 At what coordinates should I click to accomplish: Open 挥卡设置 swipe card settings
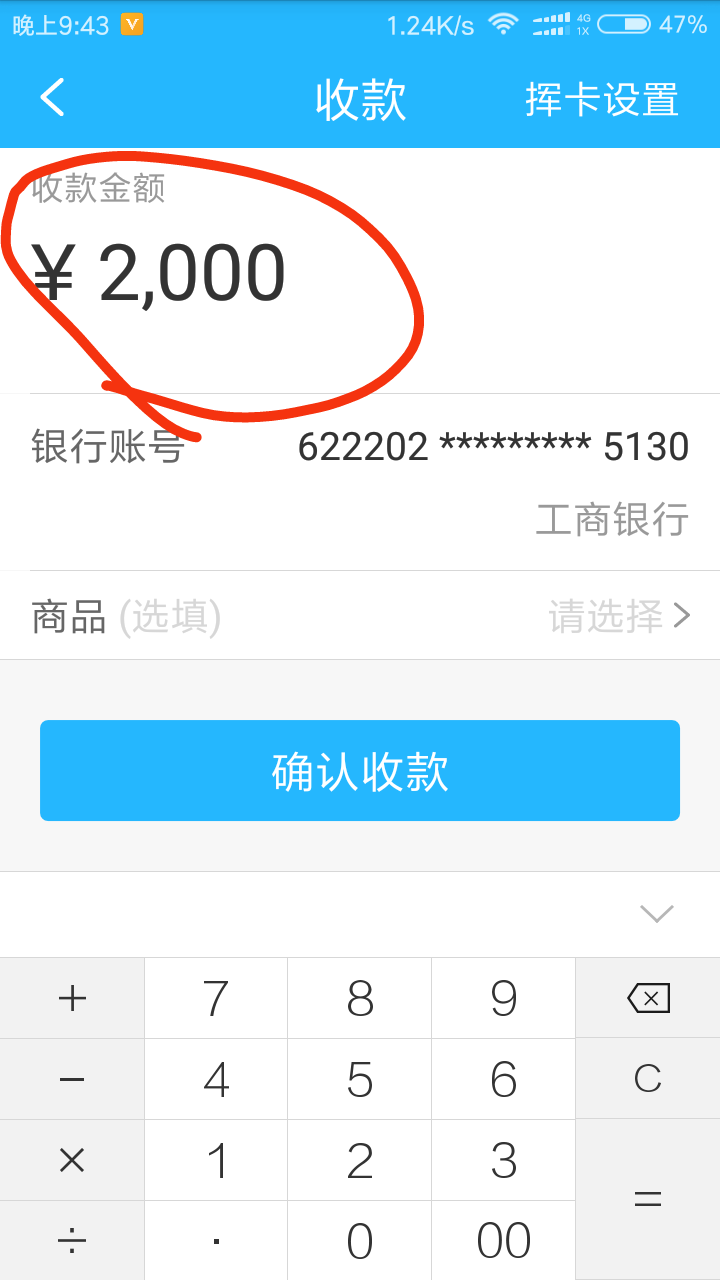coord(600,99)
